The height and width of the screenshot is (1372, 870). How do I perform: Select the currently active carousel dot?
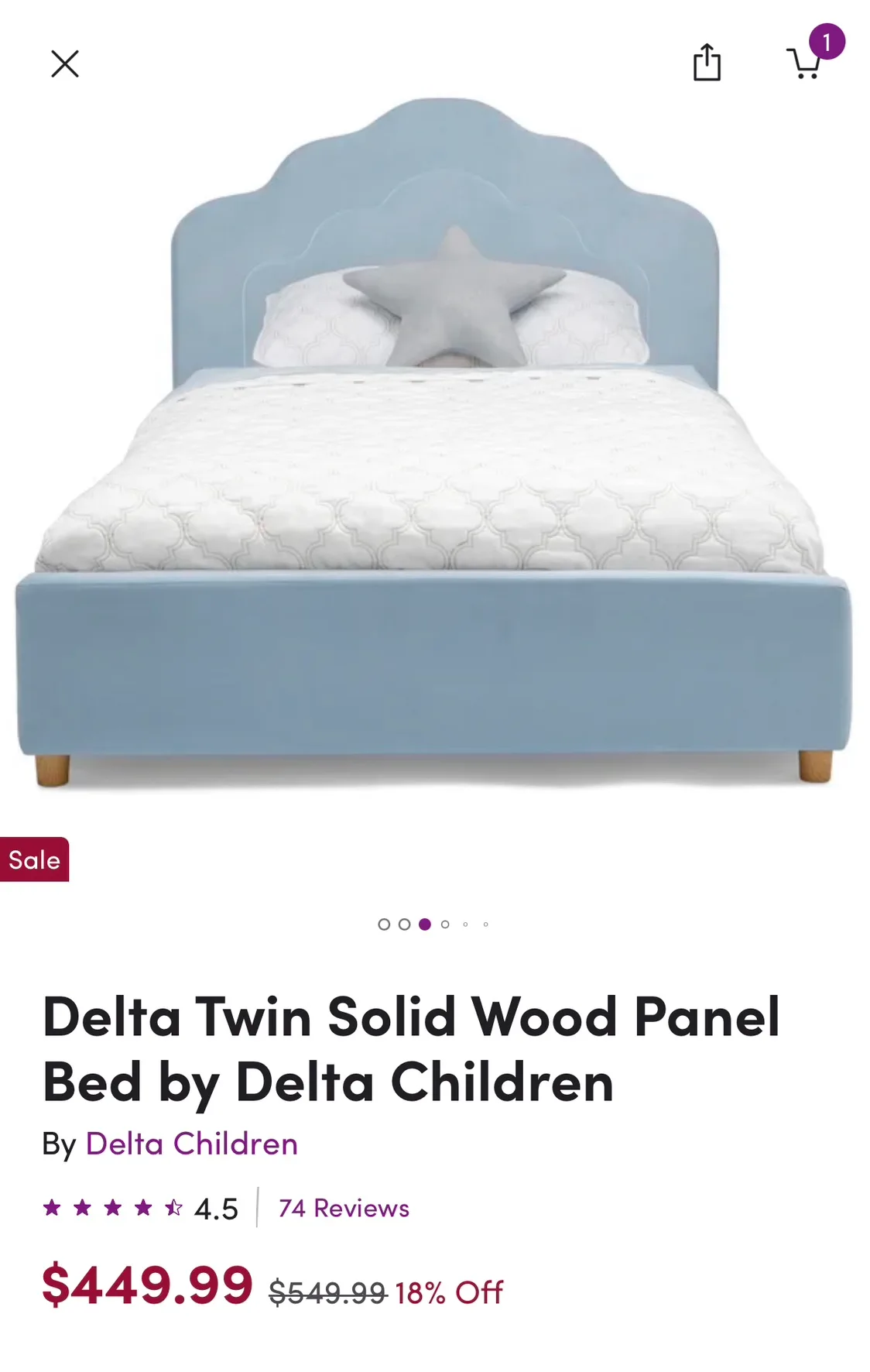(x=423, y=924)
